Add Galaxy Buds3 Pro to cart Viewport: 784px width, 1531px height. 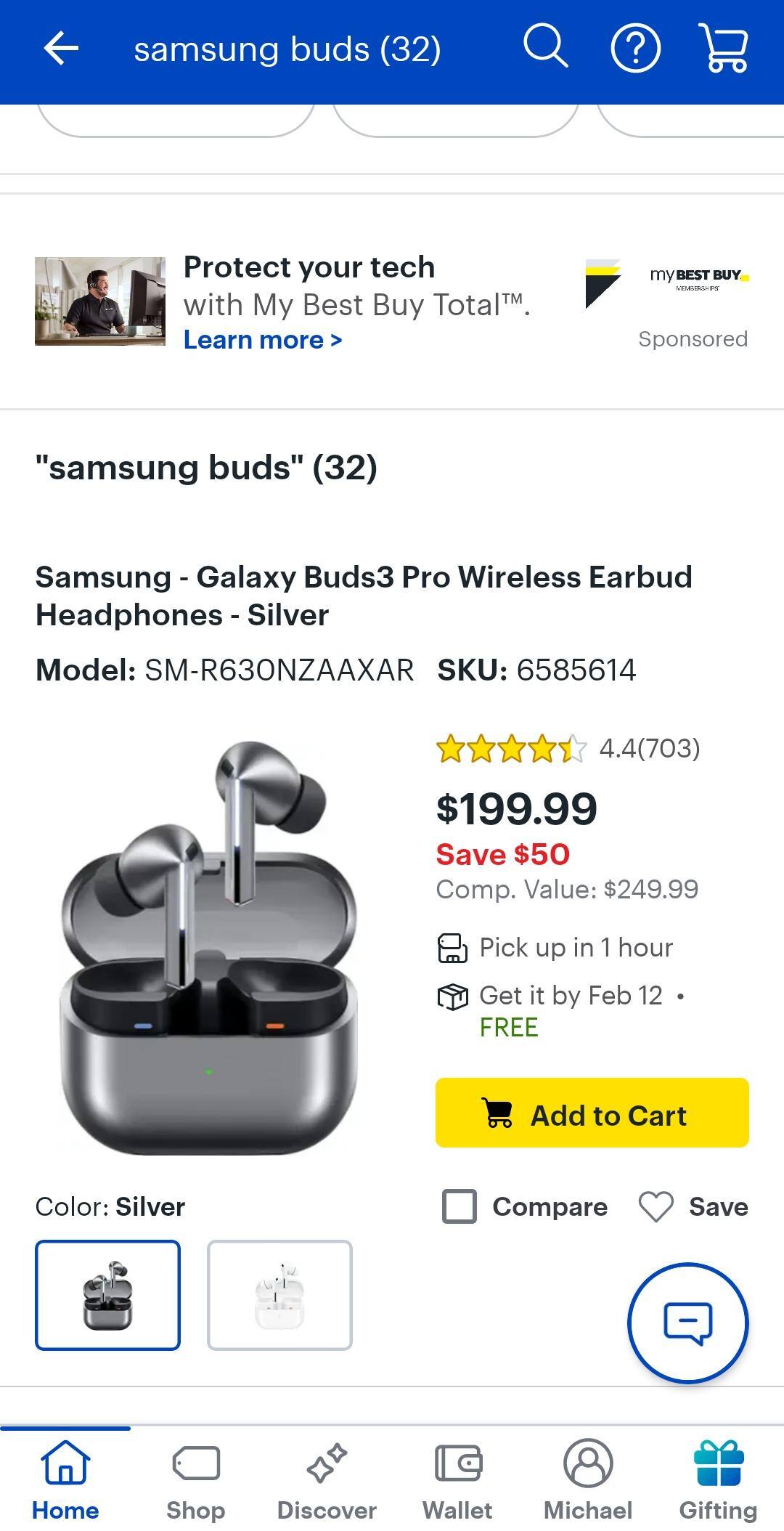coord(592,1113)
